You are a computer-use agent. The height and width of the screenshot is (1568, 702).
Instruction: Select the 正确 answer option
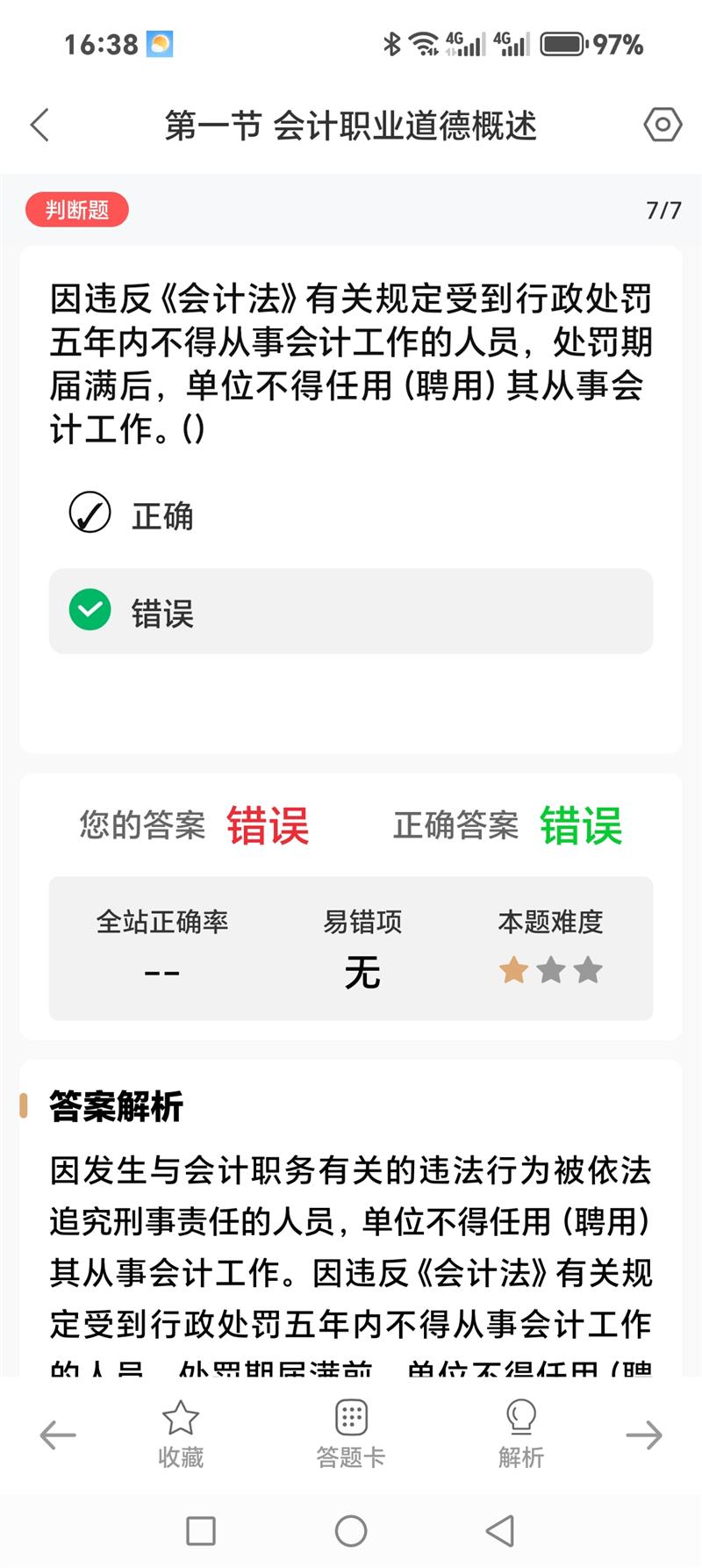coord(132,514)
